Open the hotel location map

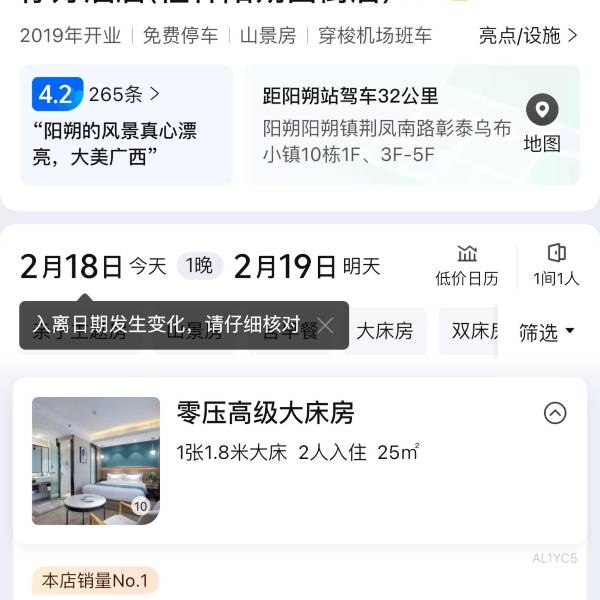[x=542, y=124]
